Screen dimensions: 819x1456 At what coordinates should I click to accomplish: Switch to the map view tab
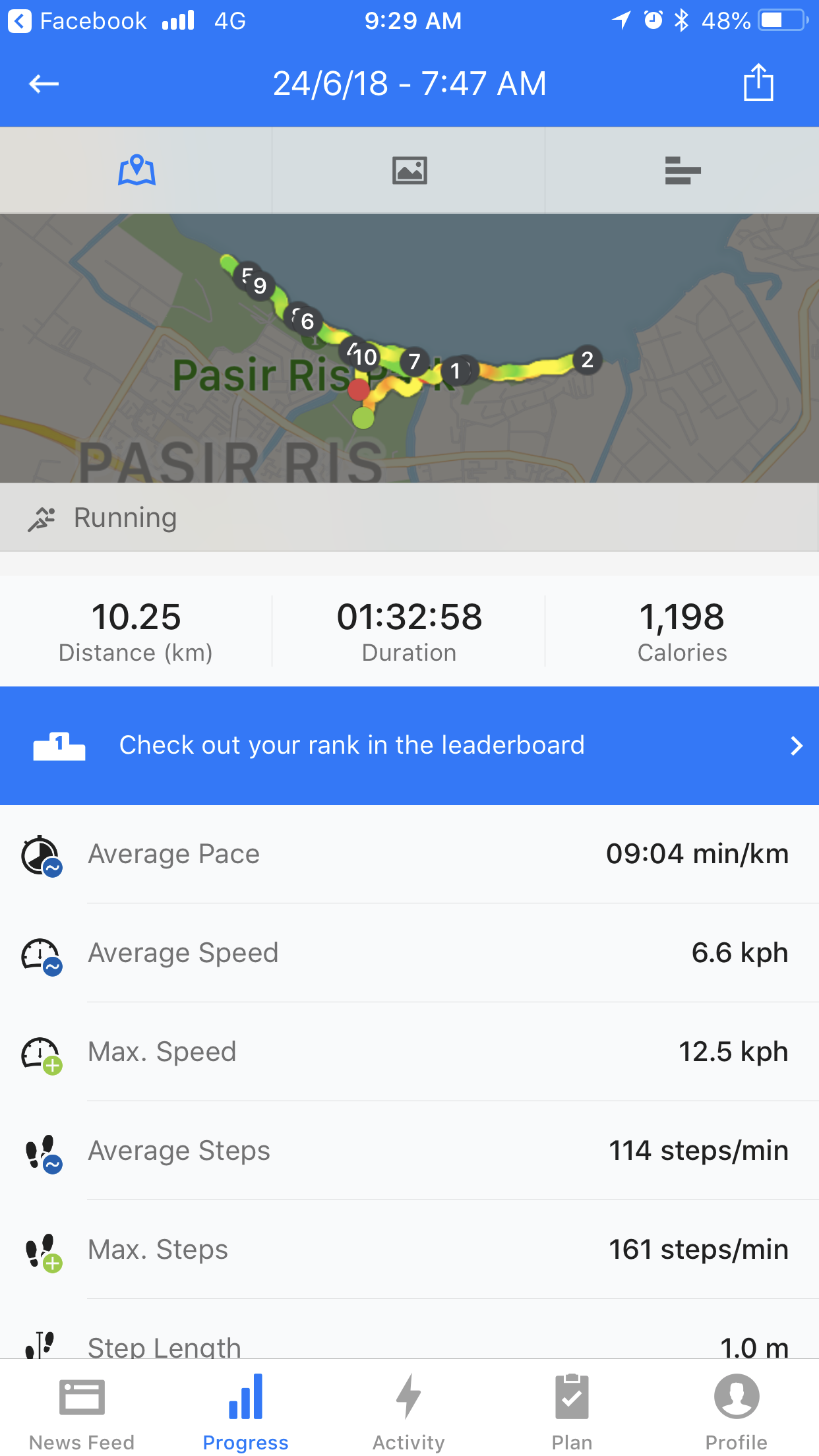pos(136,171)
